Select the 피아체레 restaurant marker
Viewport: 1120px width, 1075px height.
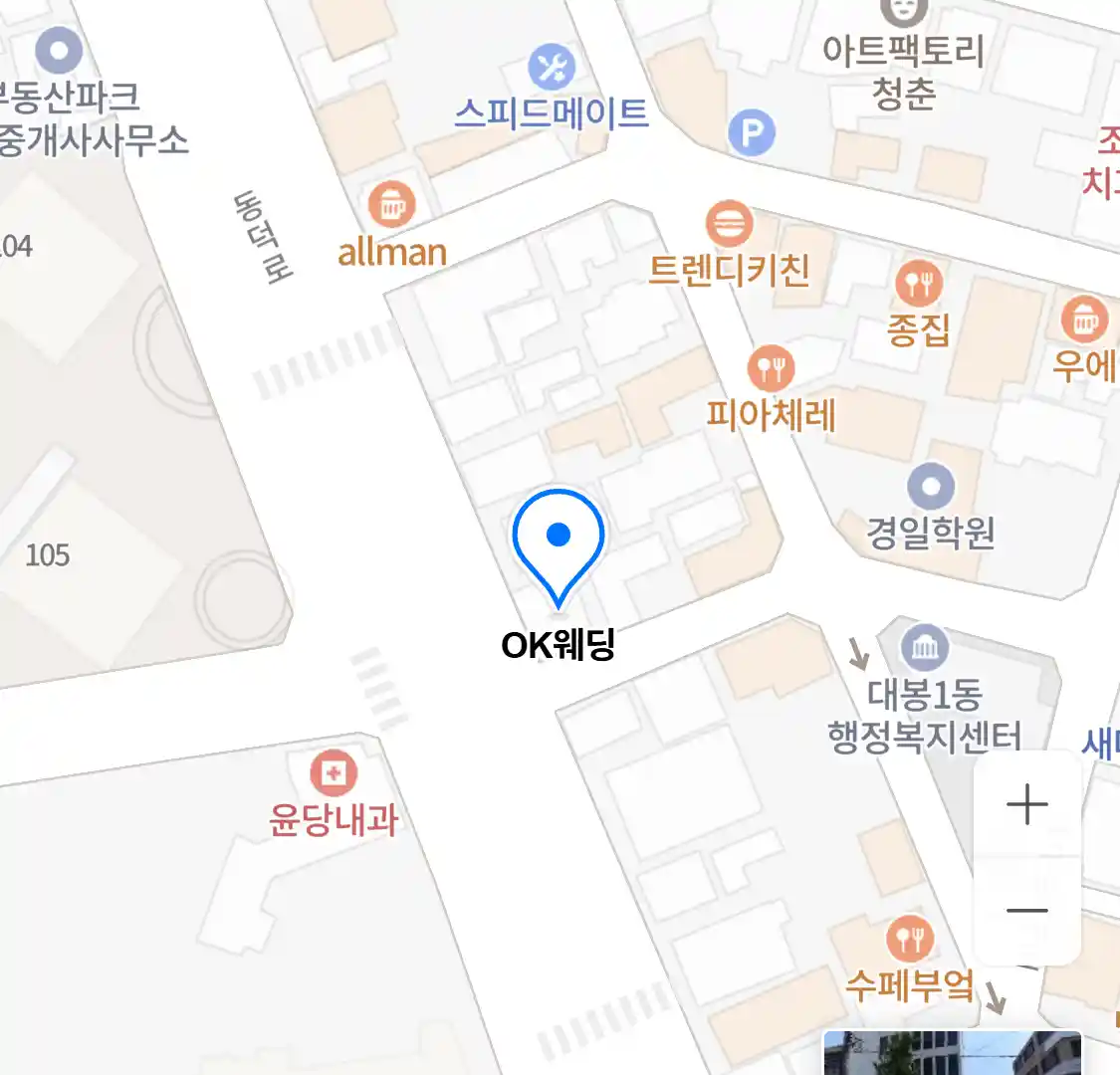click(770, 369)
